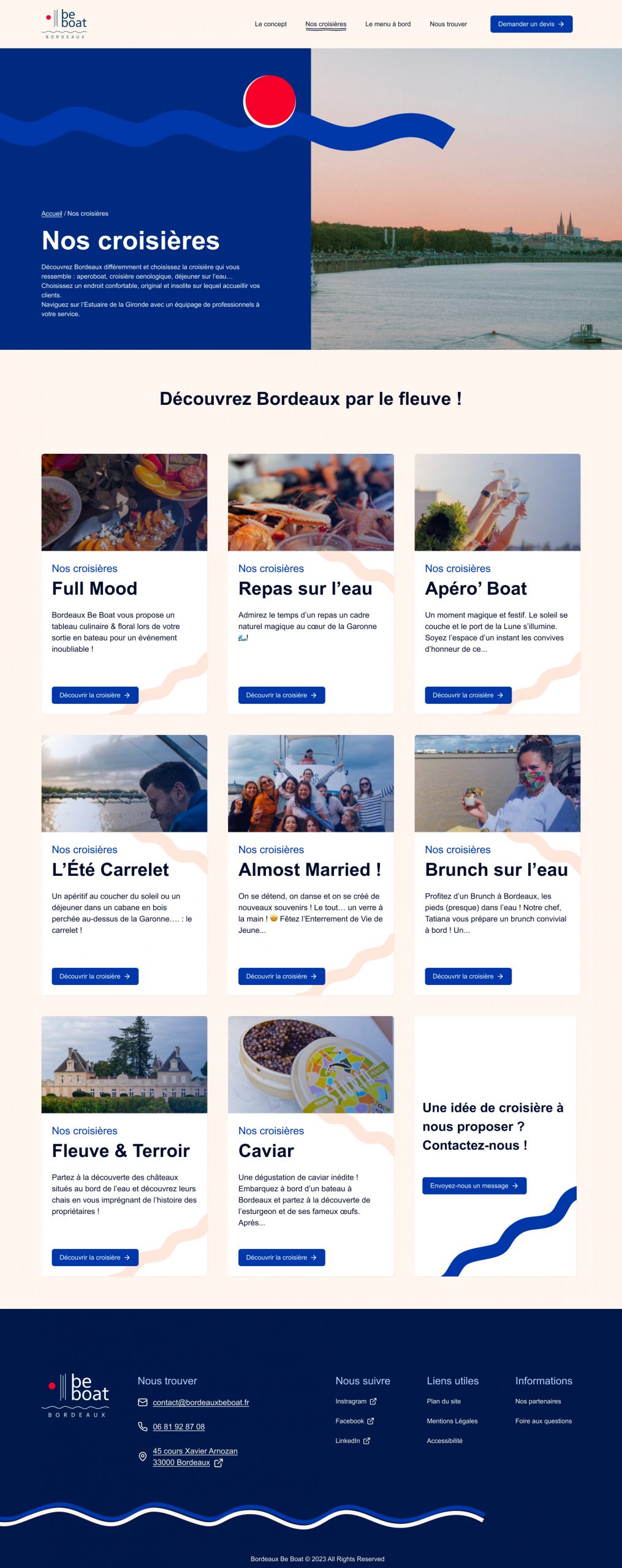
Task: Discover the Caviar cruise
Action: [x=281, y=1257]
